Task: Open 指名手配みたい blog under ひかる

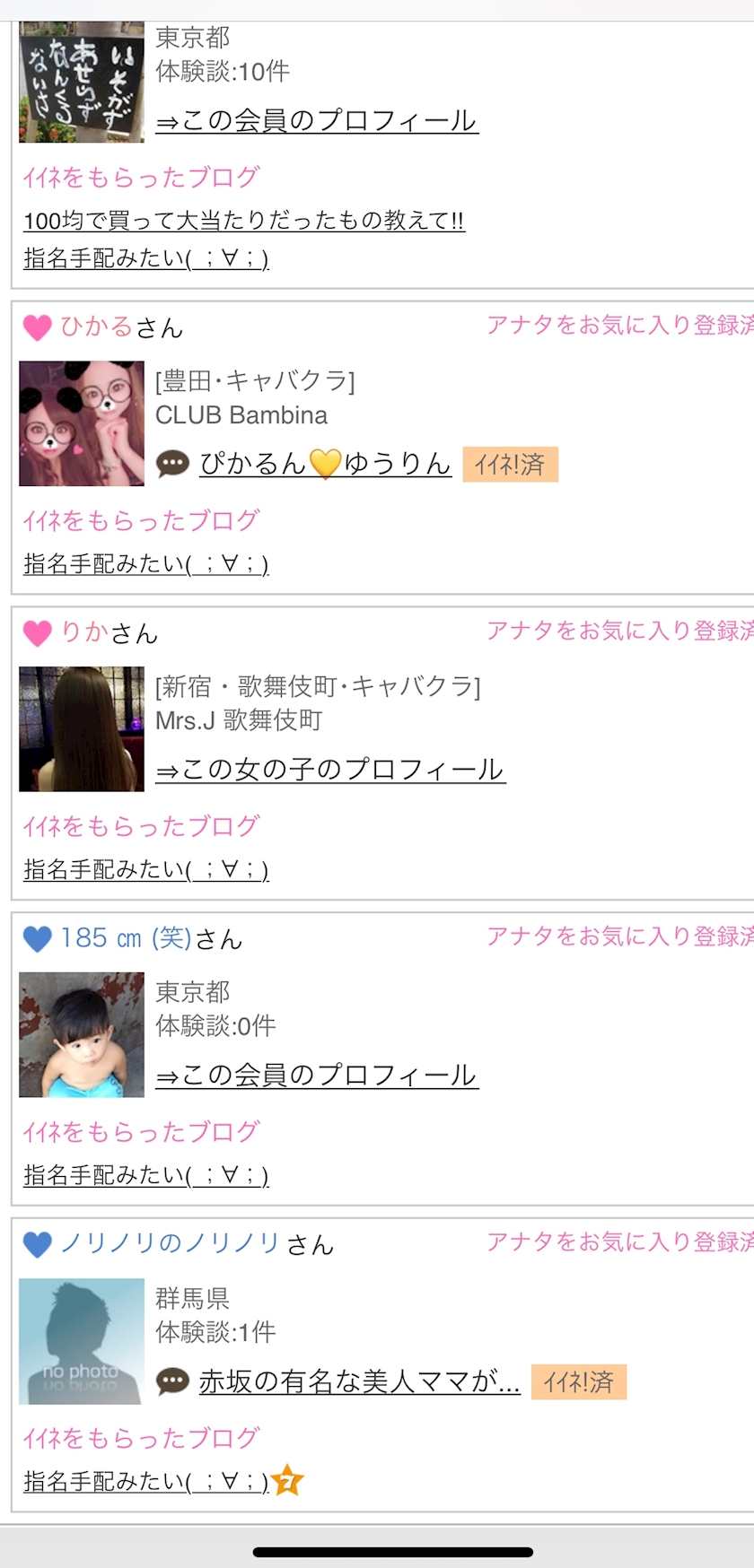Action: 145,564
